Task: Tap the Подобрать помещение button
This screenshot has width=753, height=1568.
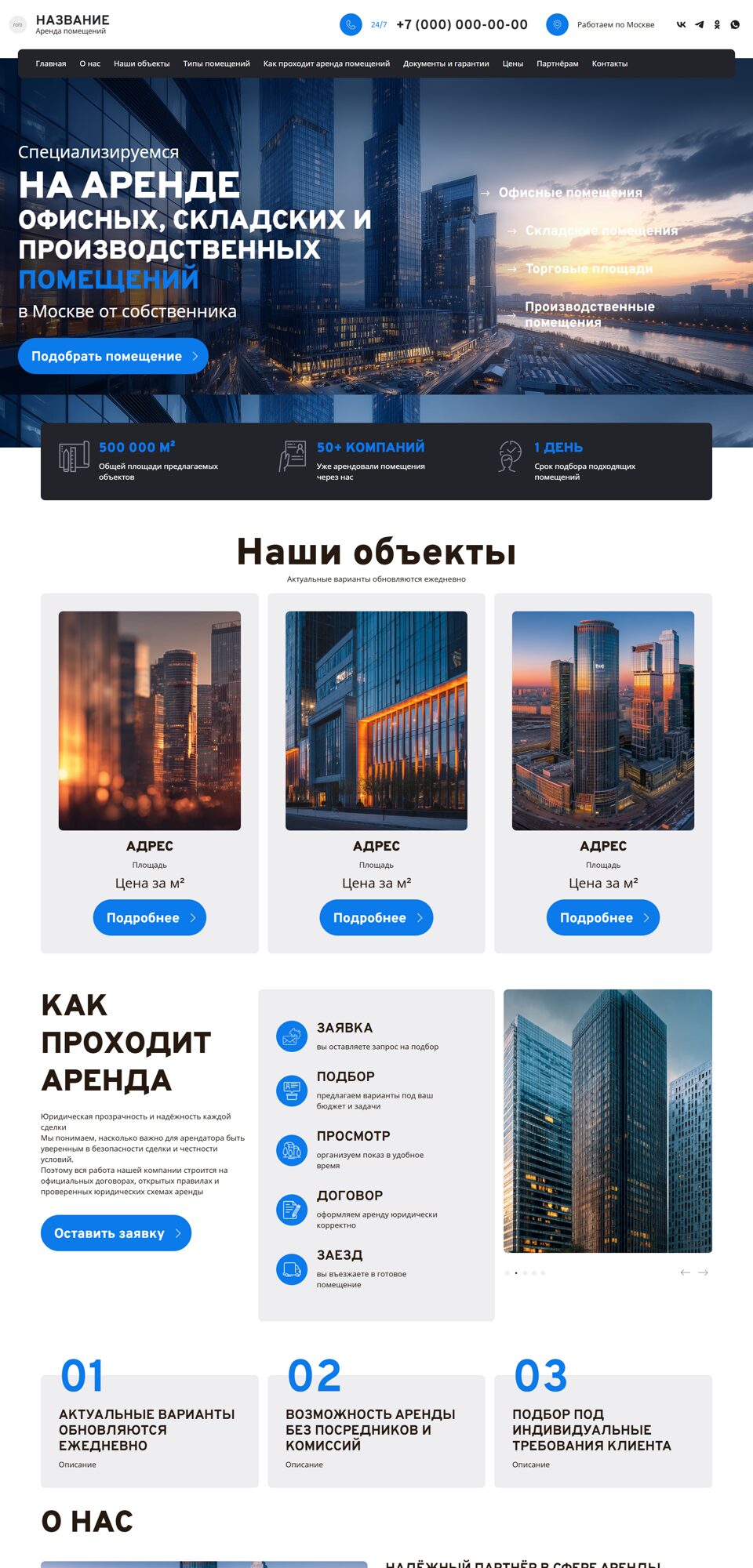Action: (x=113, y=356)
